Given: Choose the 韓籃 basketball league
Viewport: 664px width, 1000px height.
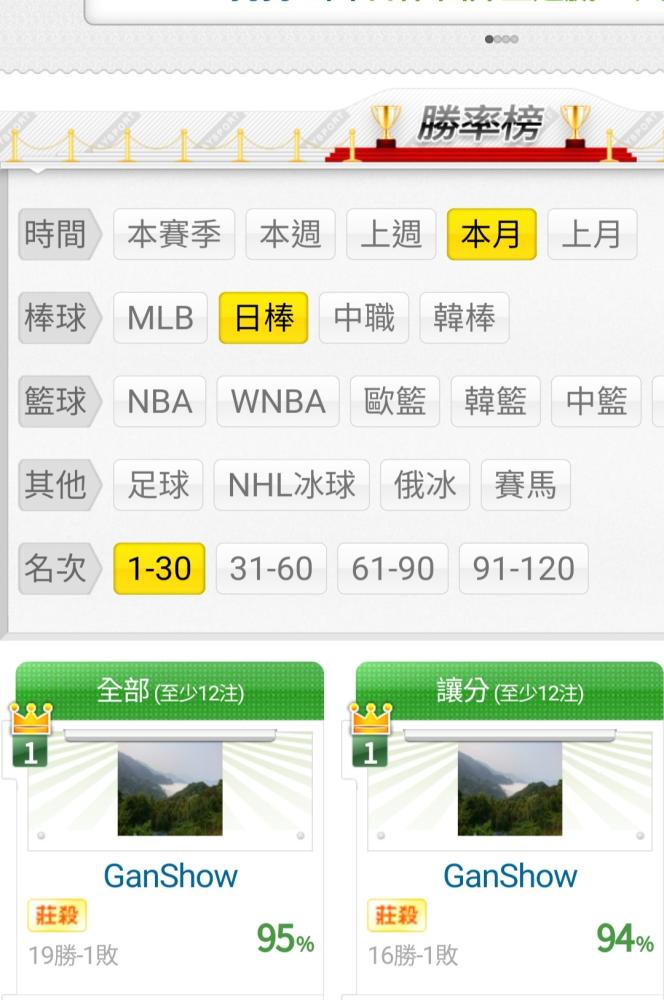Looking at the screenshot, I should point(495,402).
